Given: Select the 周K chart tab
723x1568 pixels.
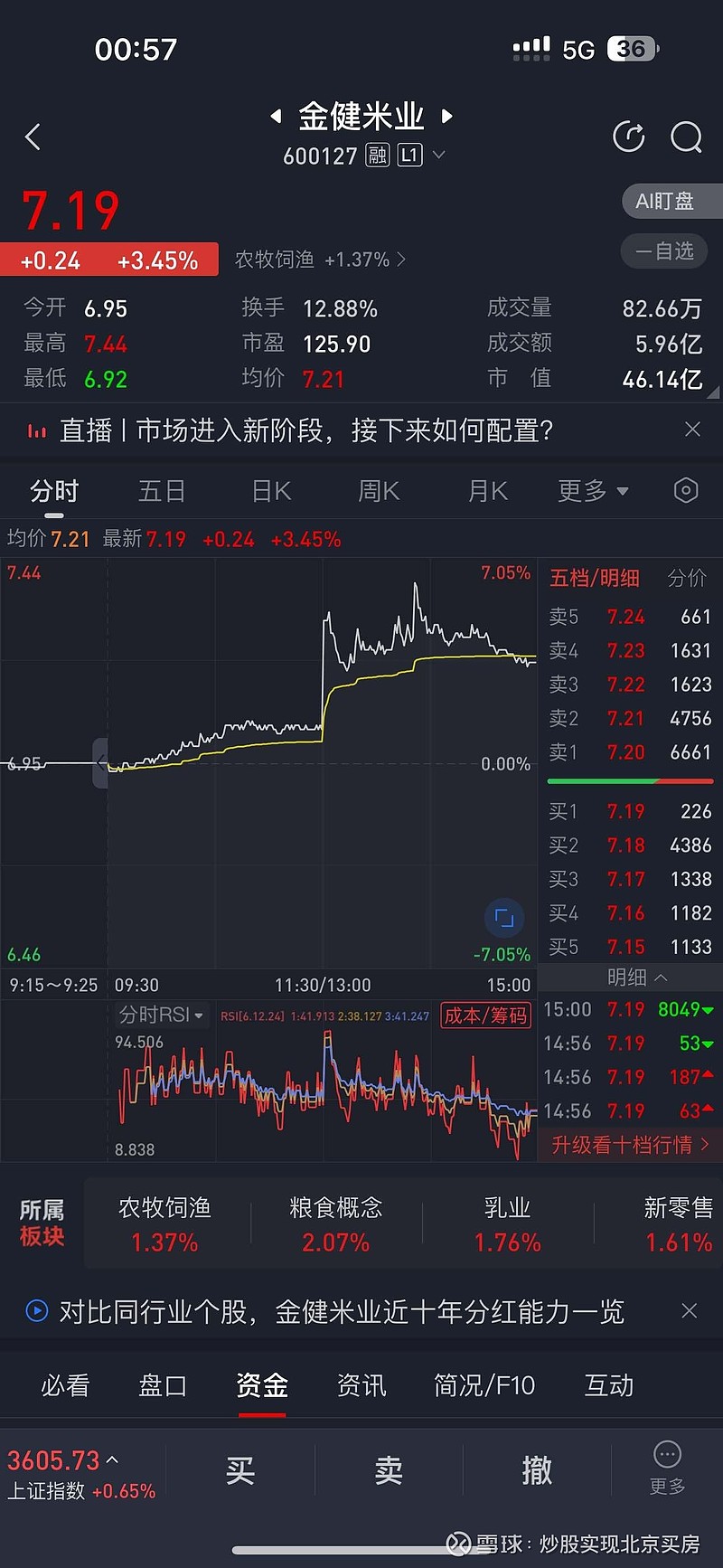Looking at the screenshot, I should pos(379,491).
